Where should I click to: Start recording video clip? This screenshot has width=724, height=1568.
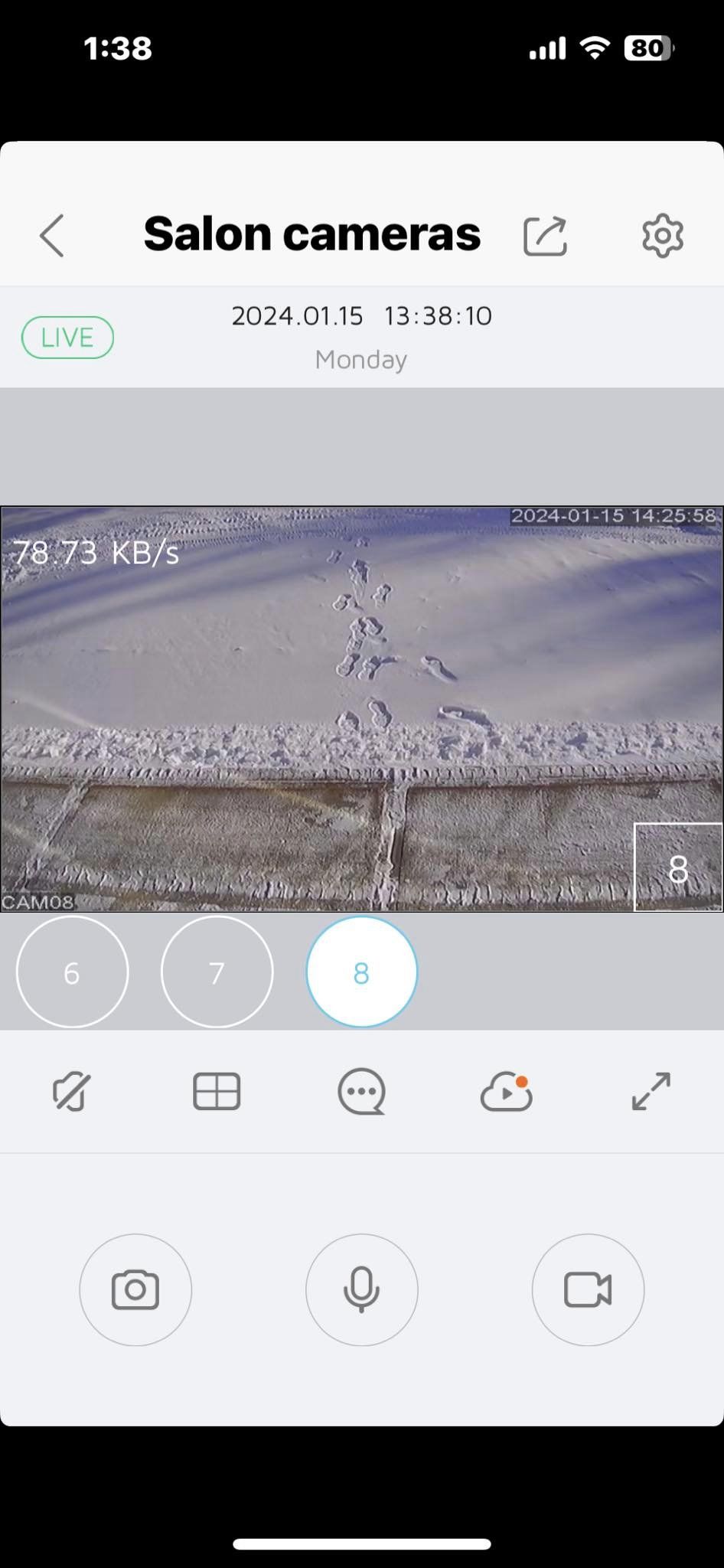coord(588,1290)
